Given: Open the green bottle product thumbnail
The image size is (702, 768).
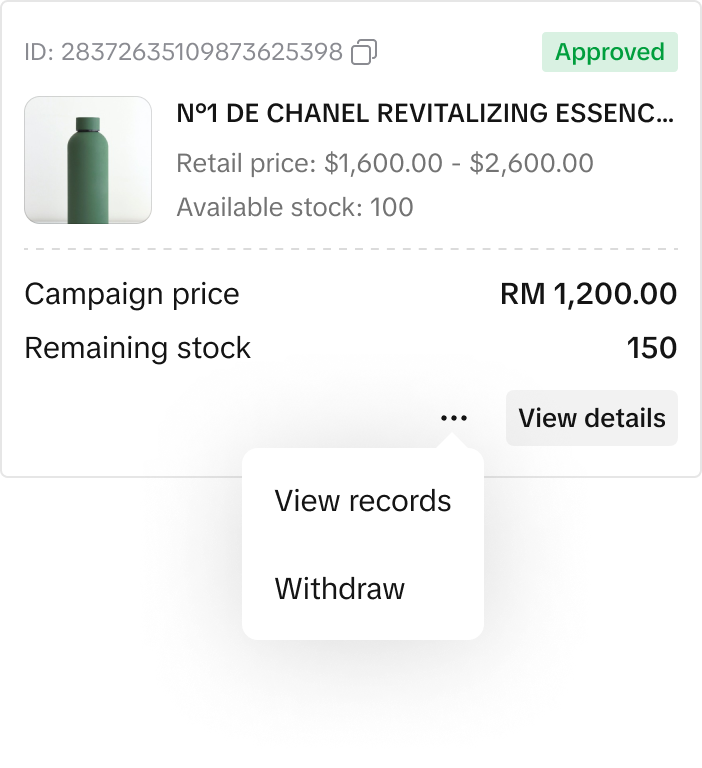Looking at the screenshot, I should (x=88, y=160).
